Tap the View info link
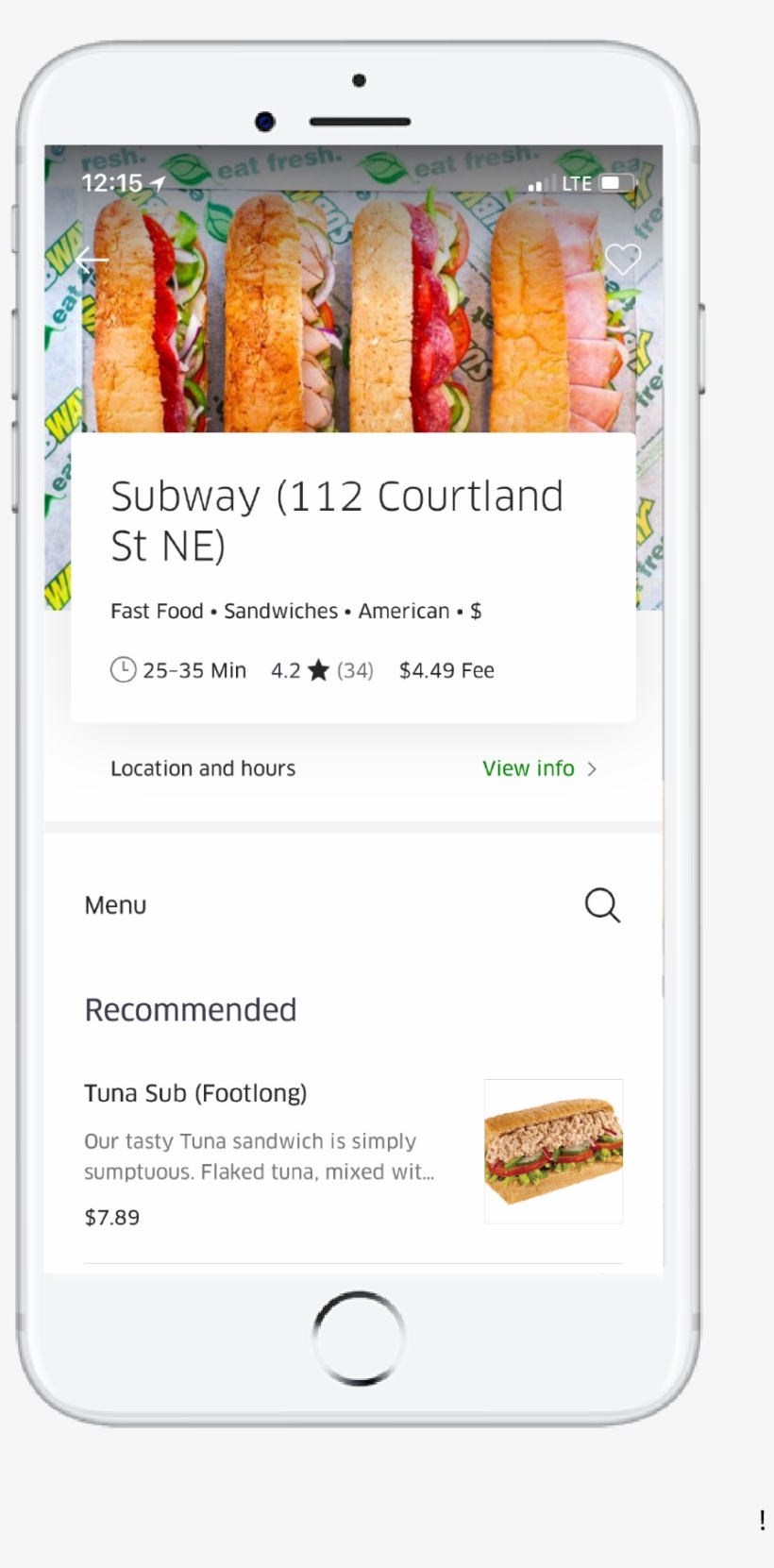 [x=529, y=768]
